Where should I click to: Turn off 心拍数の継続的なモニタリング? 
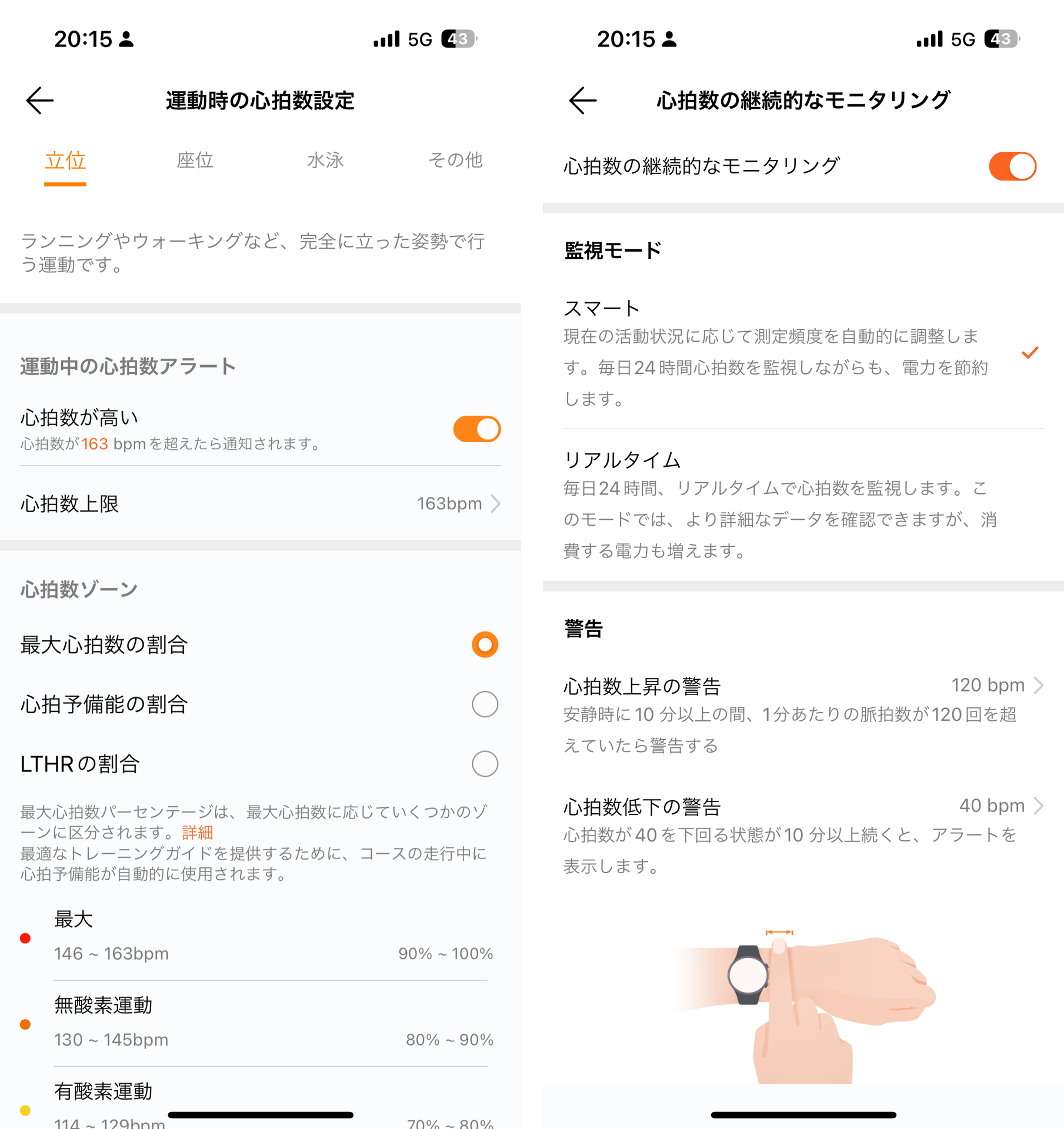pos(1012,165)
